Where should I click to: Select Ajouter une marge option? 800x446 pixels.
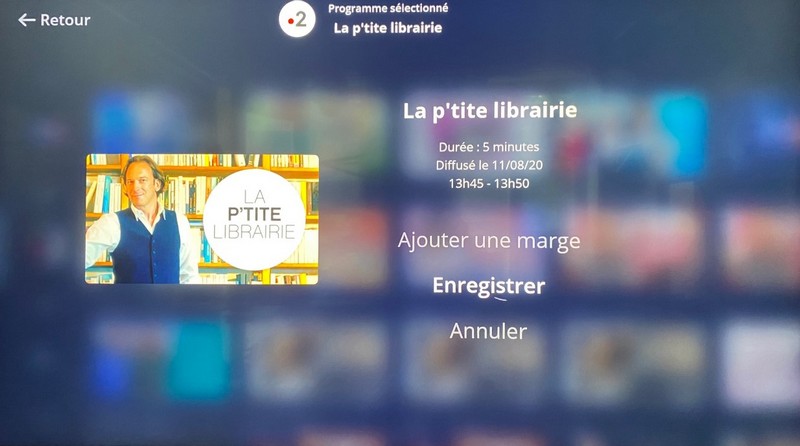(x=489, y=241)
